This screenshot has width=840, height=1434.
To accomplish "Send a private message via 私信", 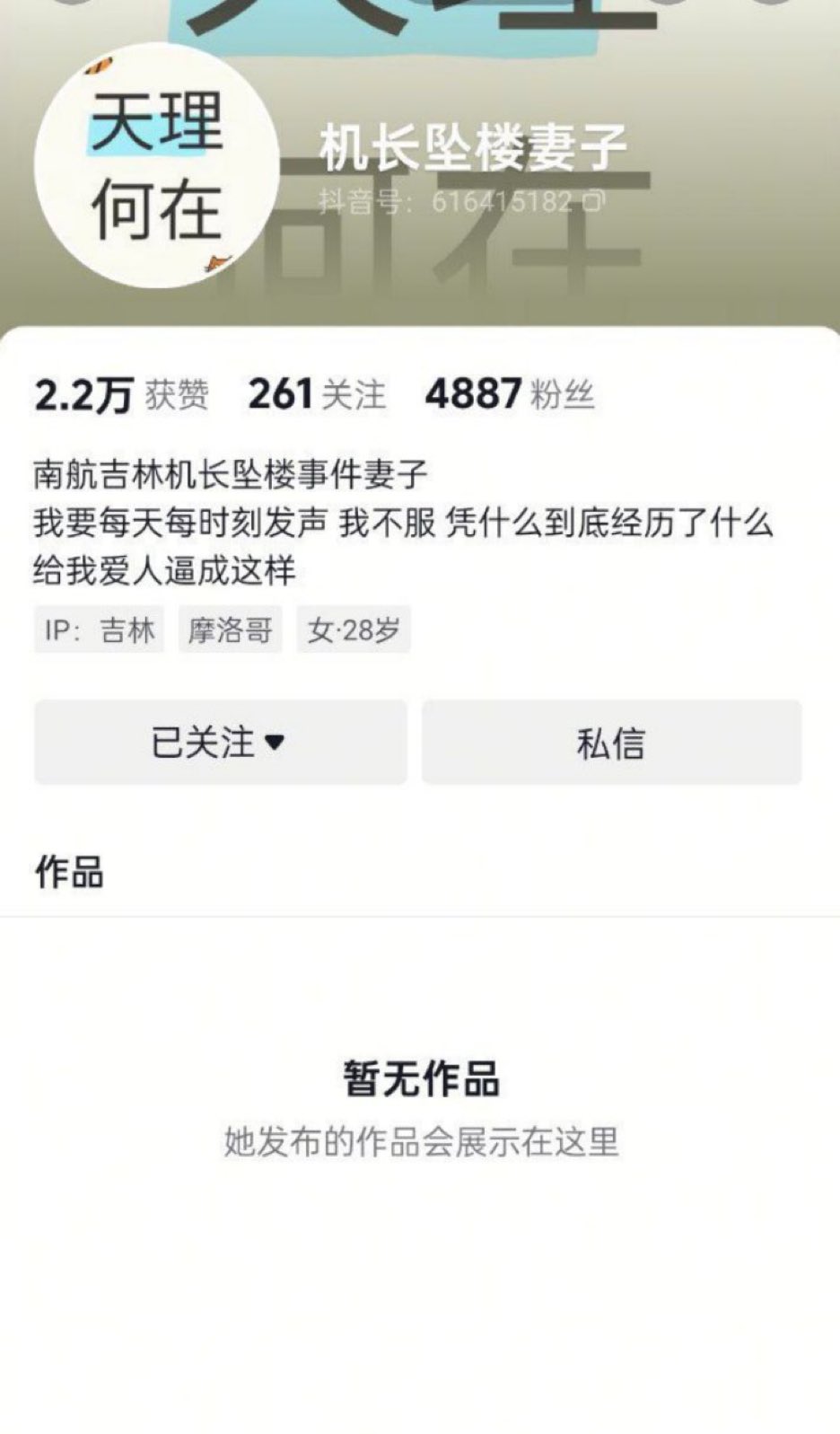I will click(x=611, y=742).
